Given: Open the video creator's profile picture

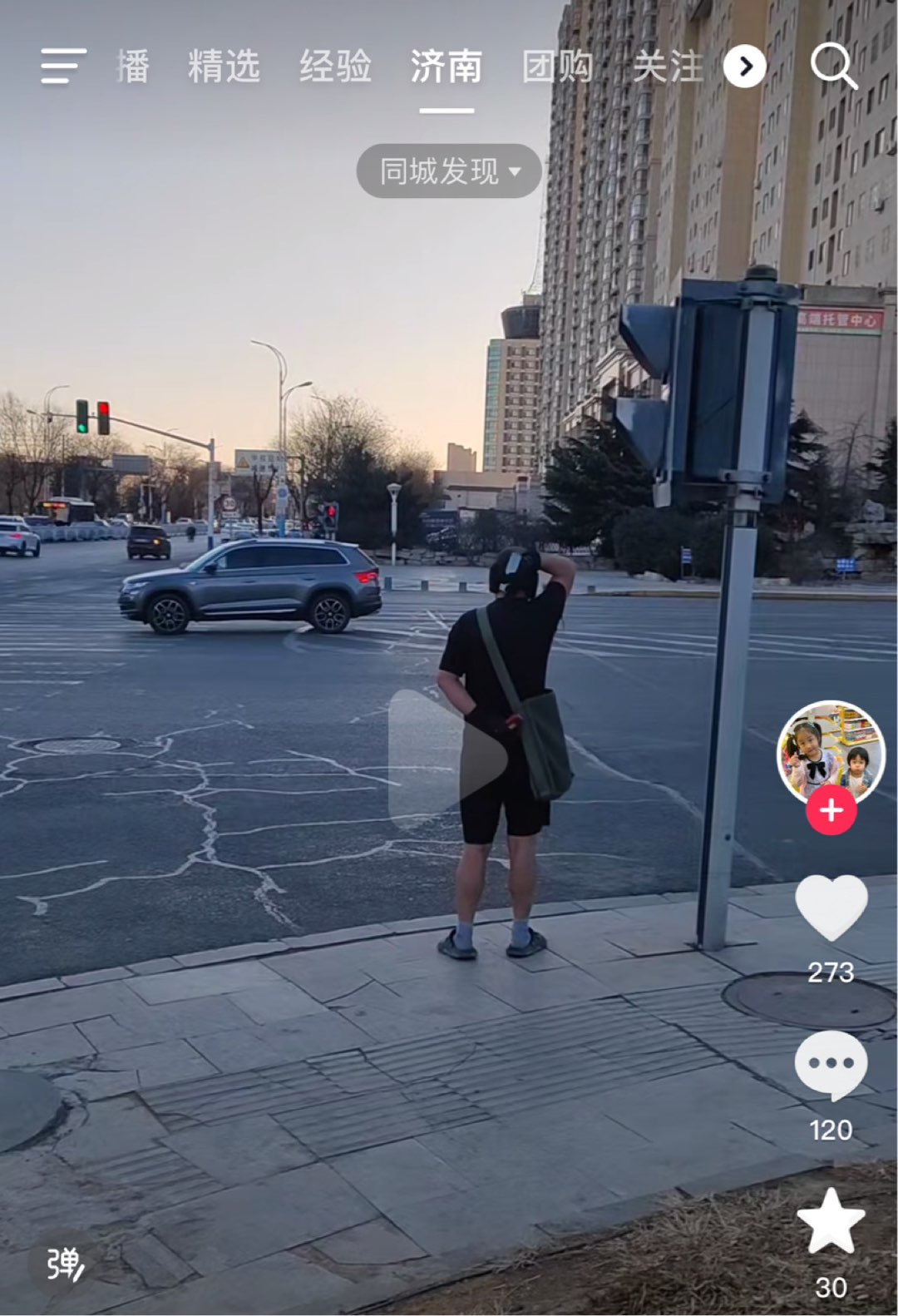Looking at the screenshot, I should 831,754.
